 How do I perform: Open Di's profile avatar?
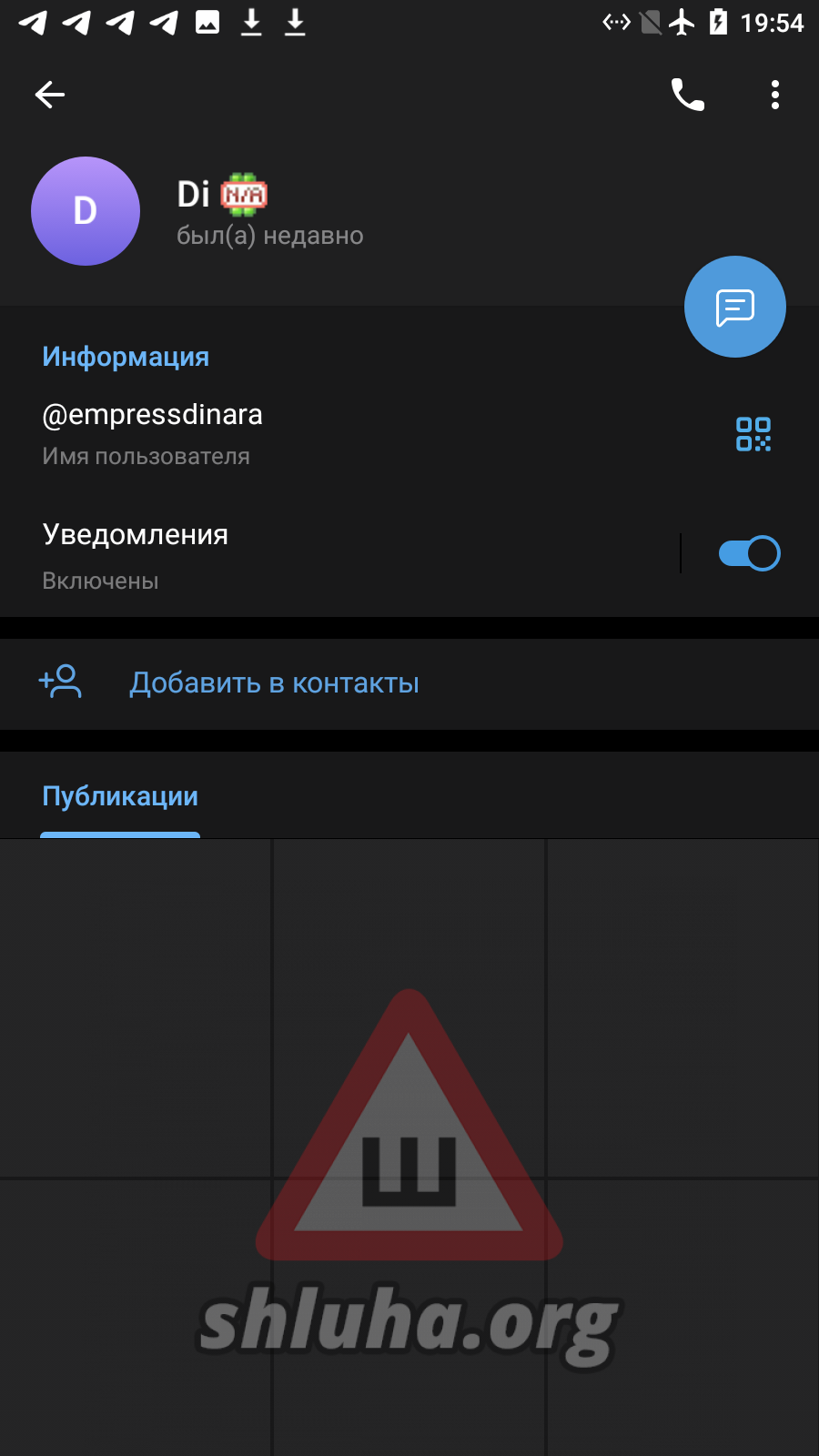pyautogui.click(x=86, y=211)
